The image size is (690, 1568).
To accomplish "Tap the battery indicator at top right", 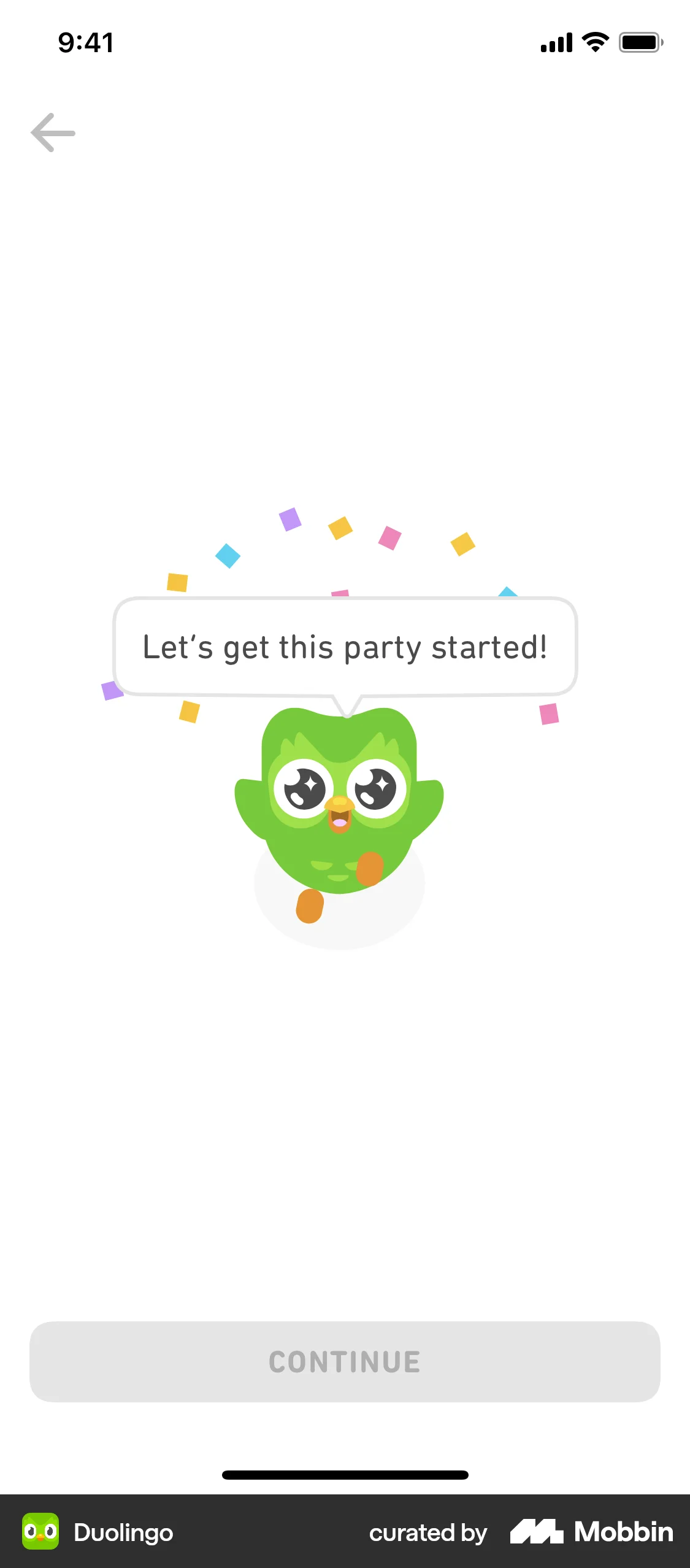I will click(640, 42).
